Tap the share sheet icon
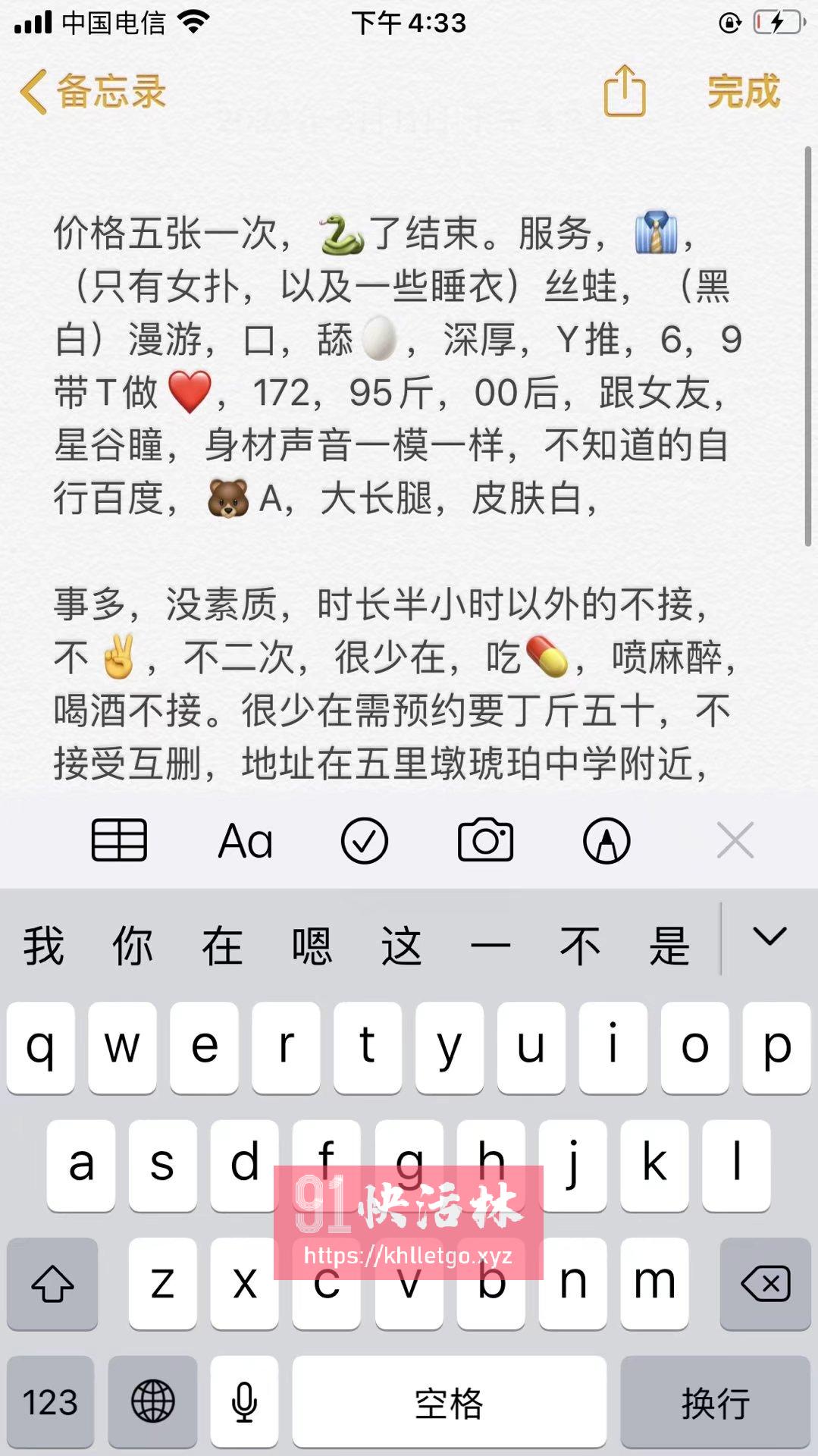The height and width of the screenshot is (1456, 818). point(623,93)
